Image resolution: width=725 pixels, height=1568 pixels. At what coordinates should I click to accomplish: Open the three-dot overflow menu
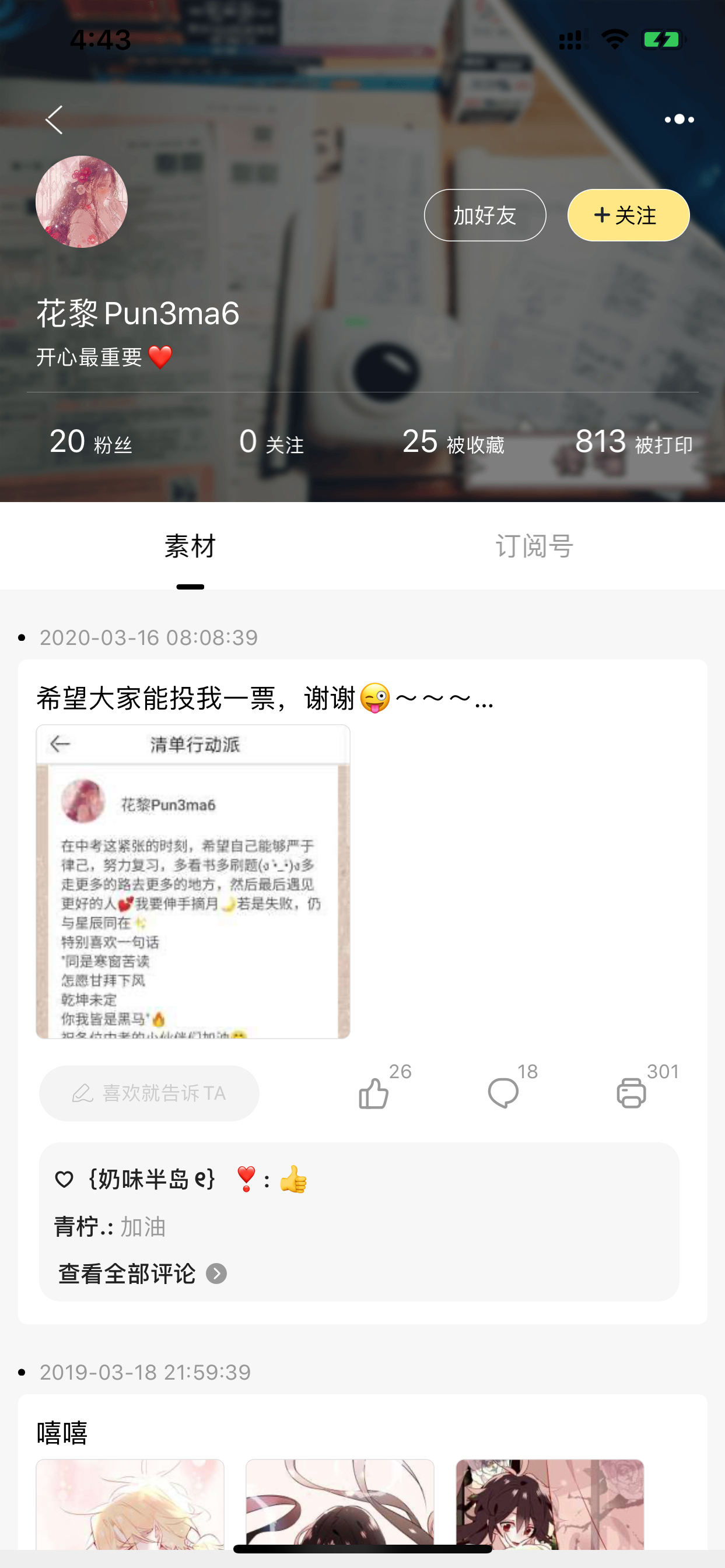coord(679,120)
